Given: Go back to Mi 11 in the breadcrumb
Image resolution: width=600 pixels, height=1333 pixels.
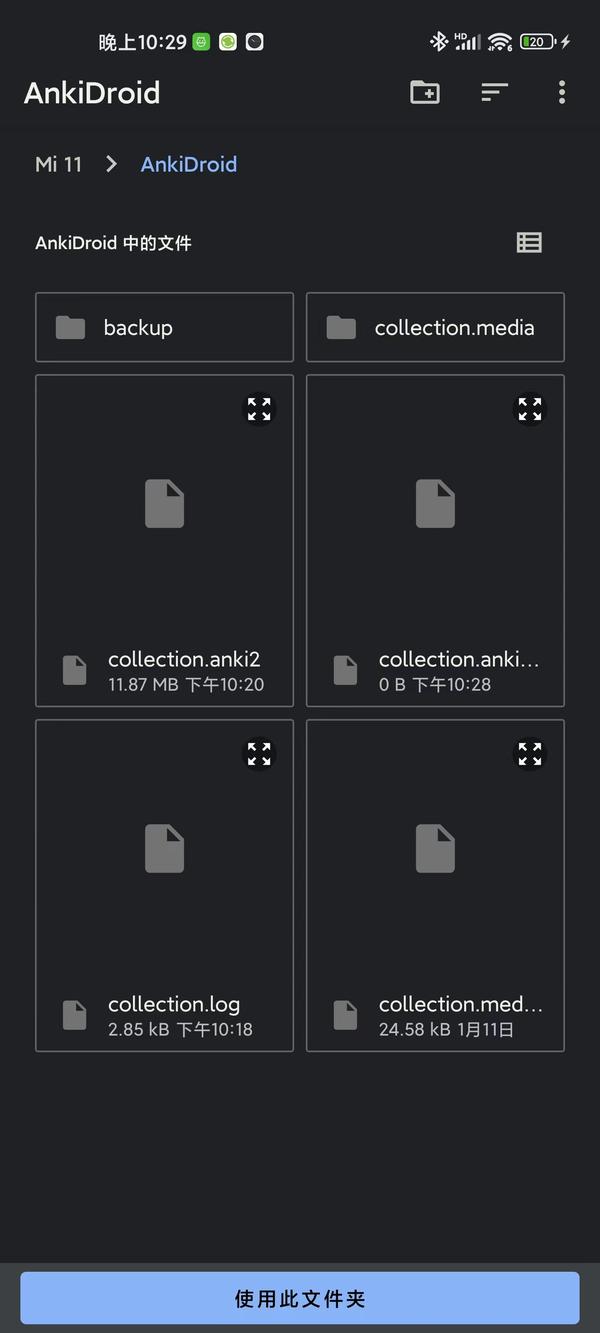Looking at the screenshot, I should (x=59, y=164).
